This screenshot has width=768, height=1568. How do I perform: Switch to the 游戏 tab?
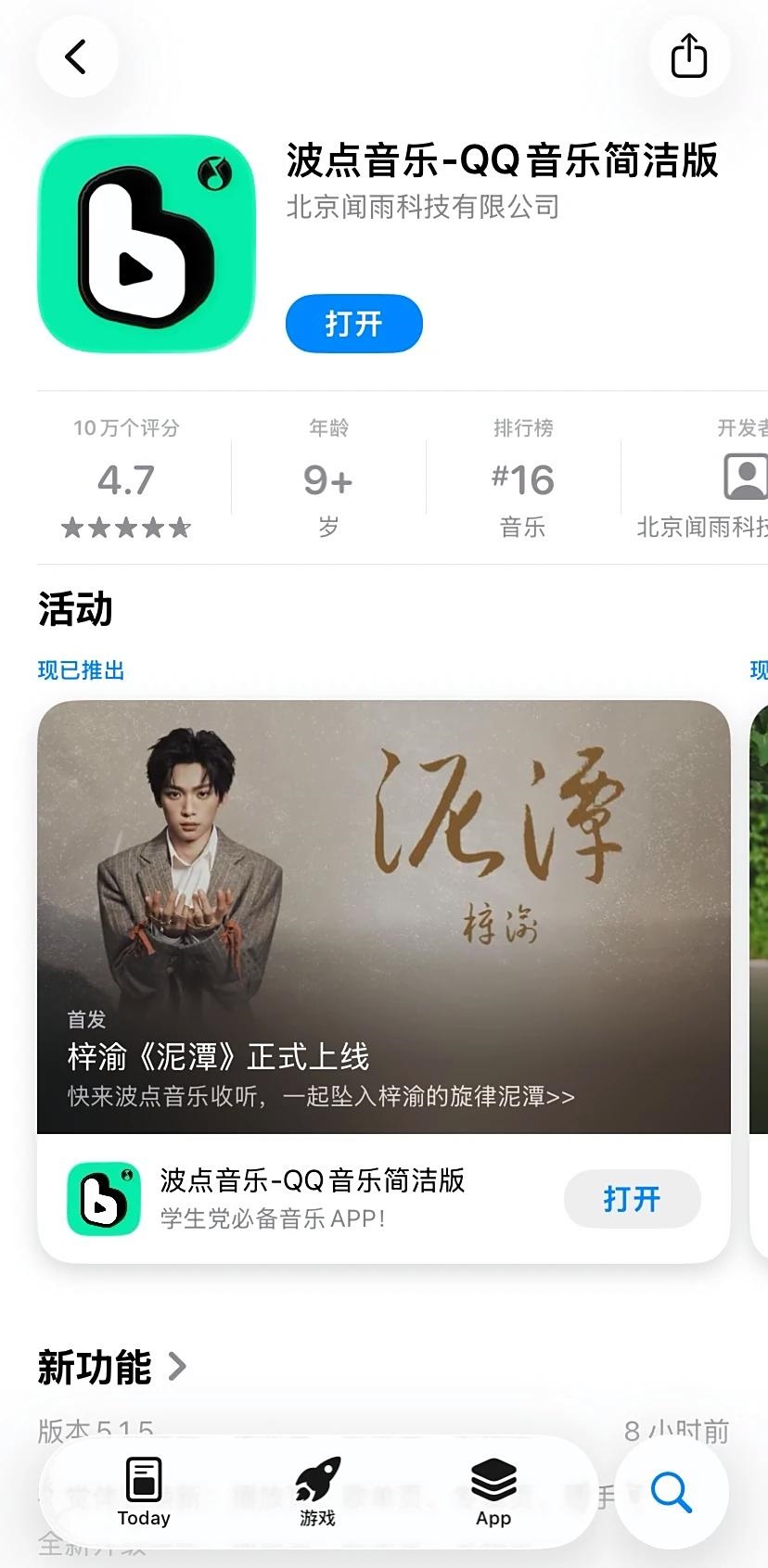point(317,1491)
